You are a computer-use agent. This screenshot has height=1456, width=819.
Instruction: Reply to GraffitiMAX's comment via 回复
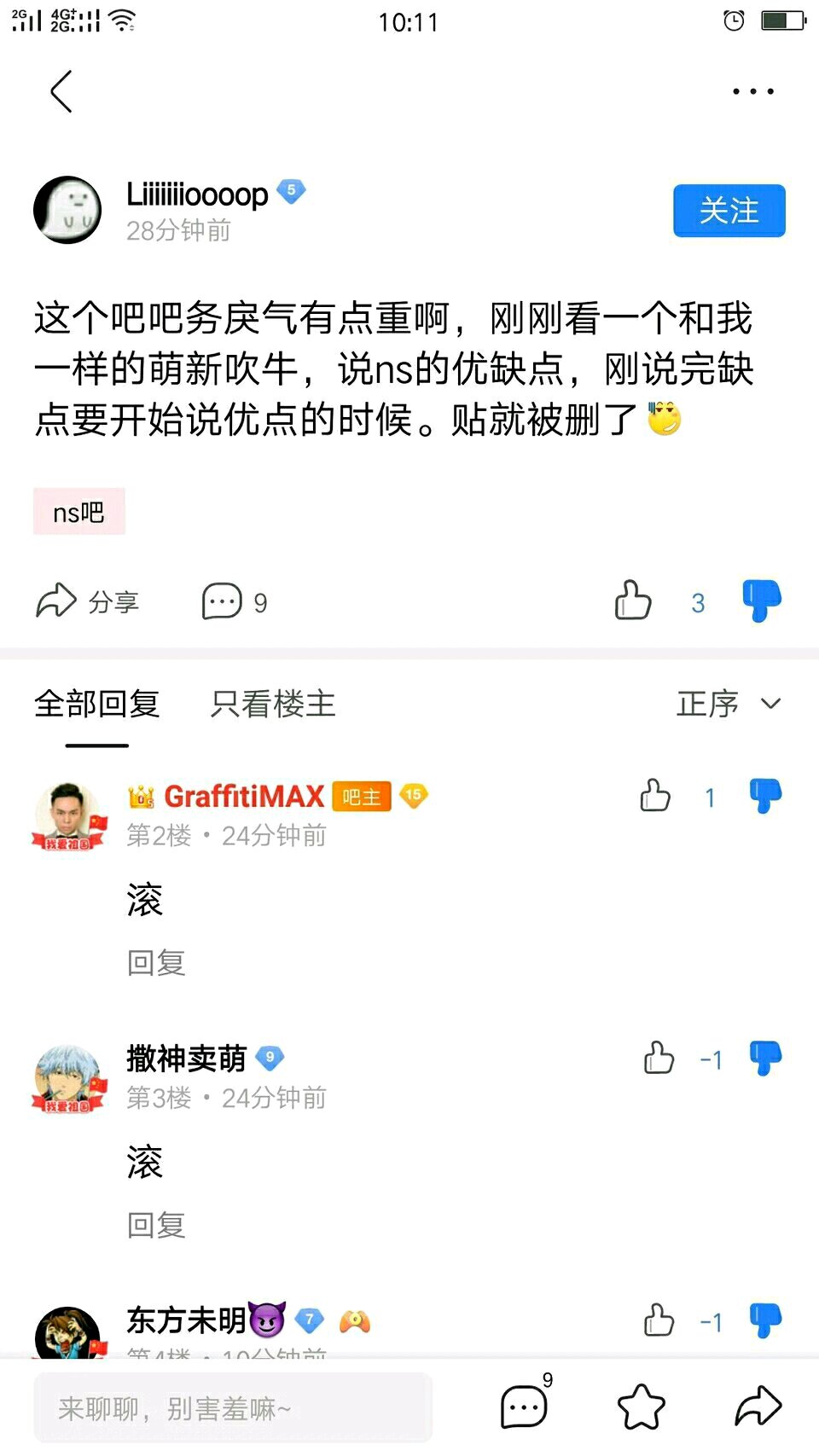[156, 963]
